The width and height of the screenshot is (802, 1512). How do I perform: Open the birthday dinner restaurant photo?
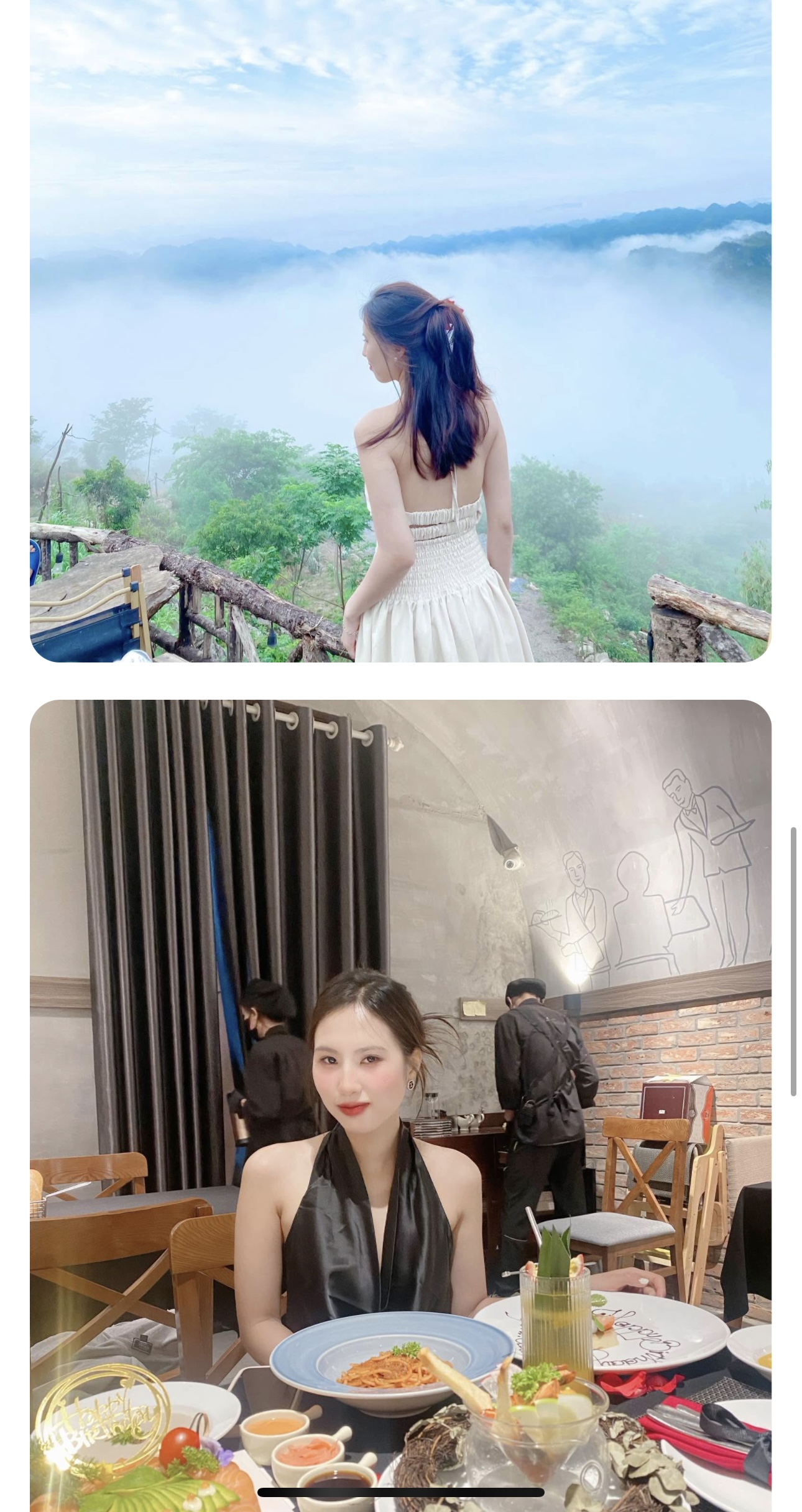click(x=400, y=1106)
